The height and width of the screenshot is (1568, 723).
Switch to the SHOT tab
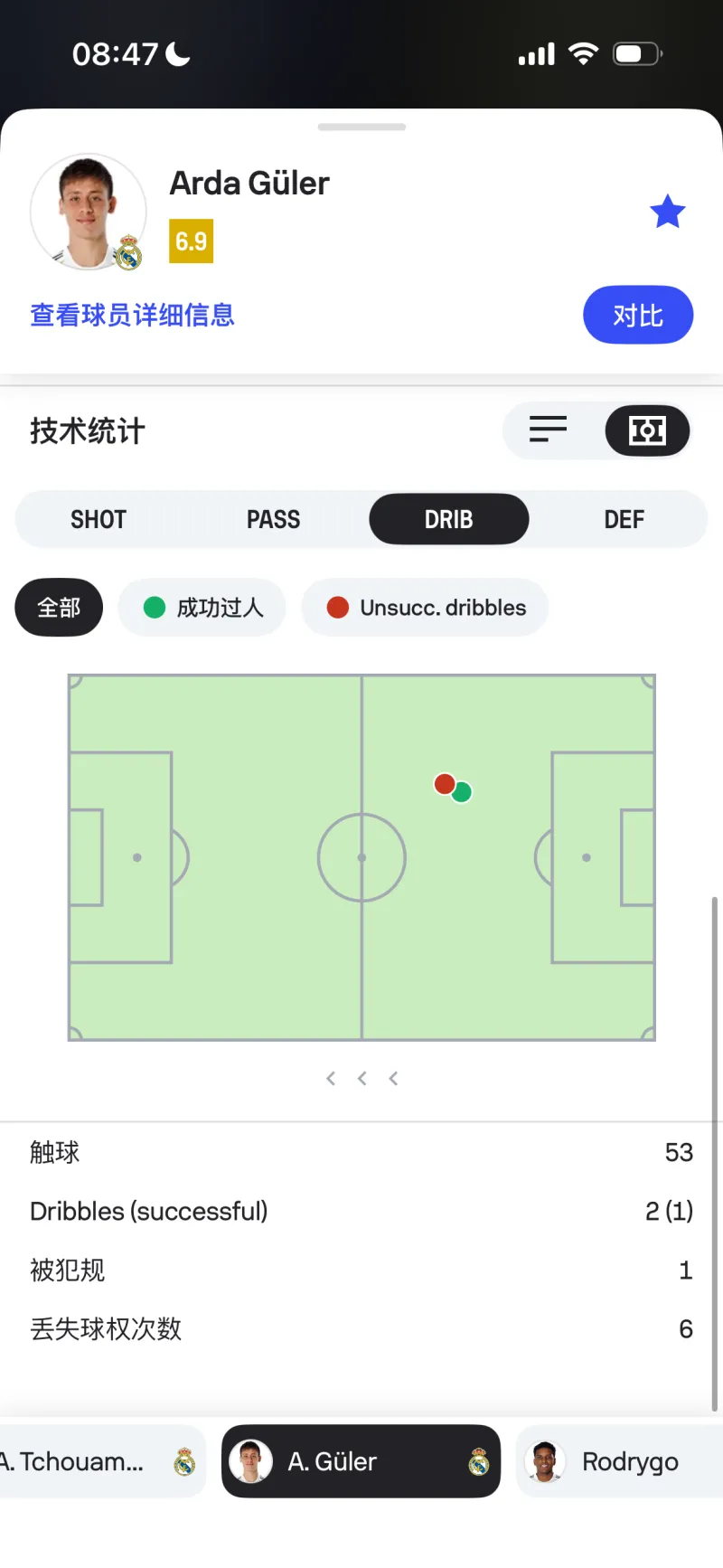(99, 519)
